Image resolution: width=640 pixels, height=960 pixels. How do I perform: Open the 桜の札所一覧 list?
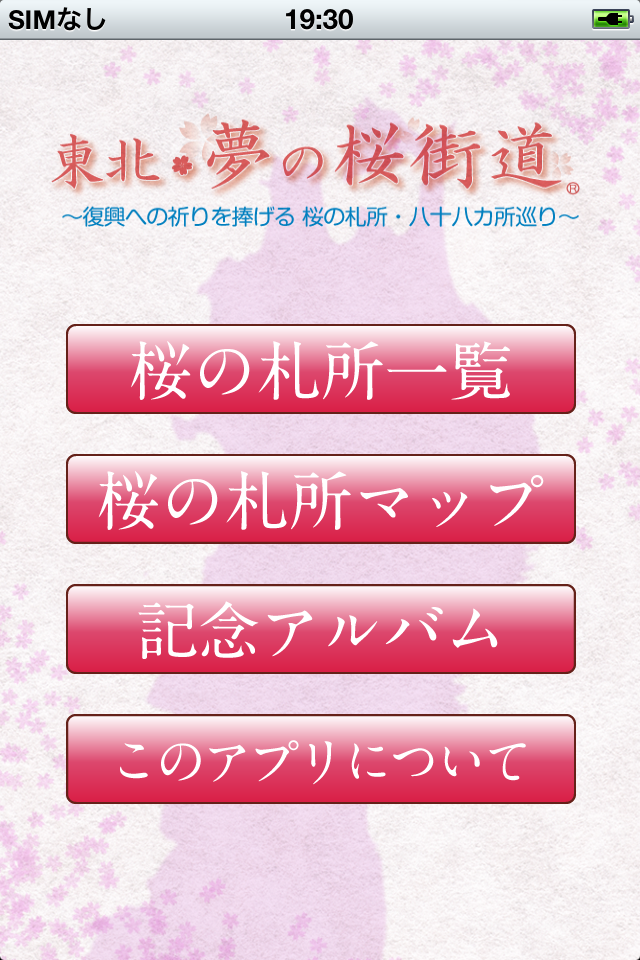point(320,369)
